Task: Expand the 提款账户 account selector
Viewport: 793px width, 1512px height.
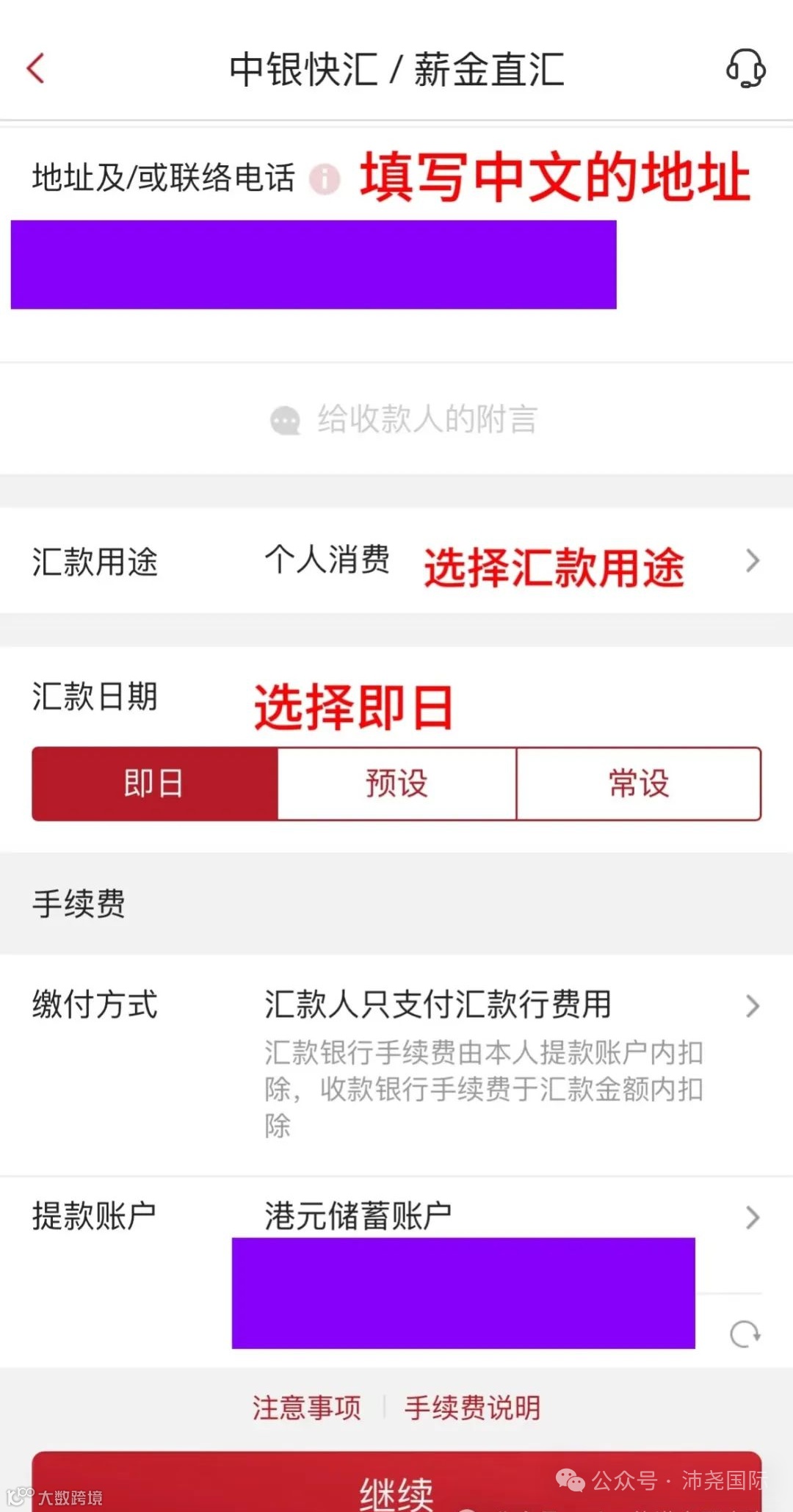Action: pos(752,1218)
